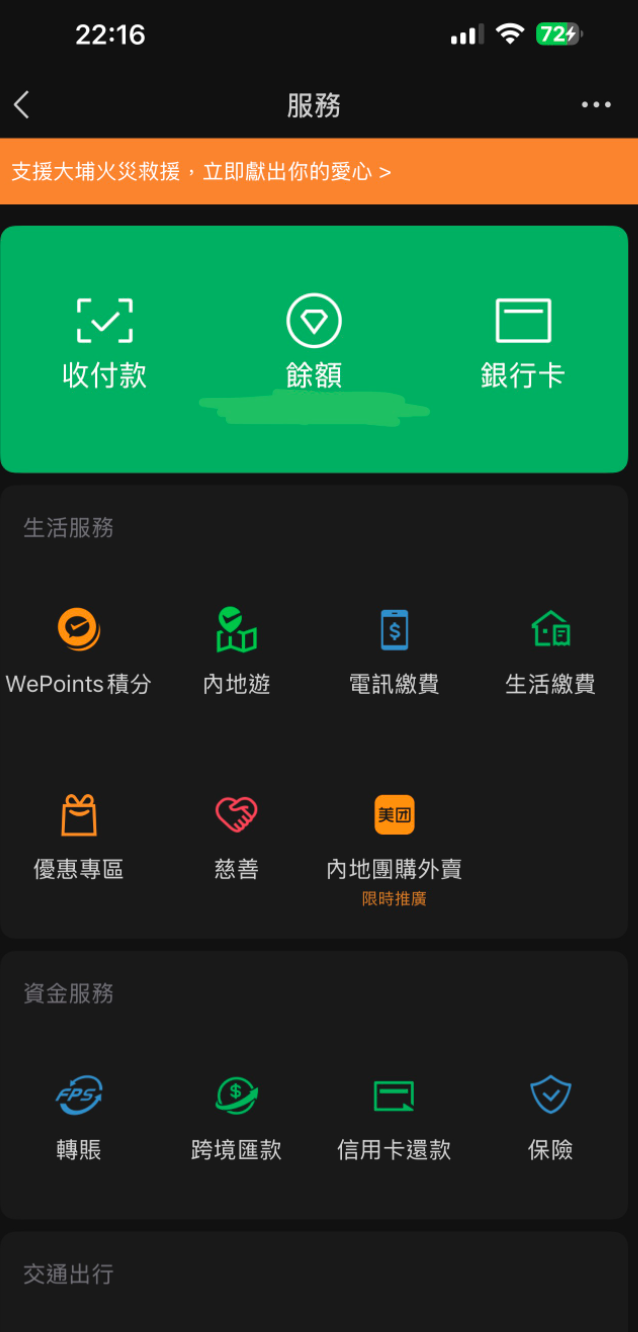
Task: Select 信用卡還款 credit card repayment
Action: click(394, 1116)
